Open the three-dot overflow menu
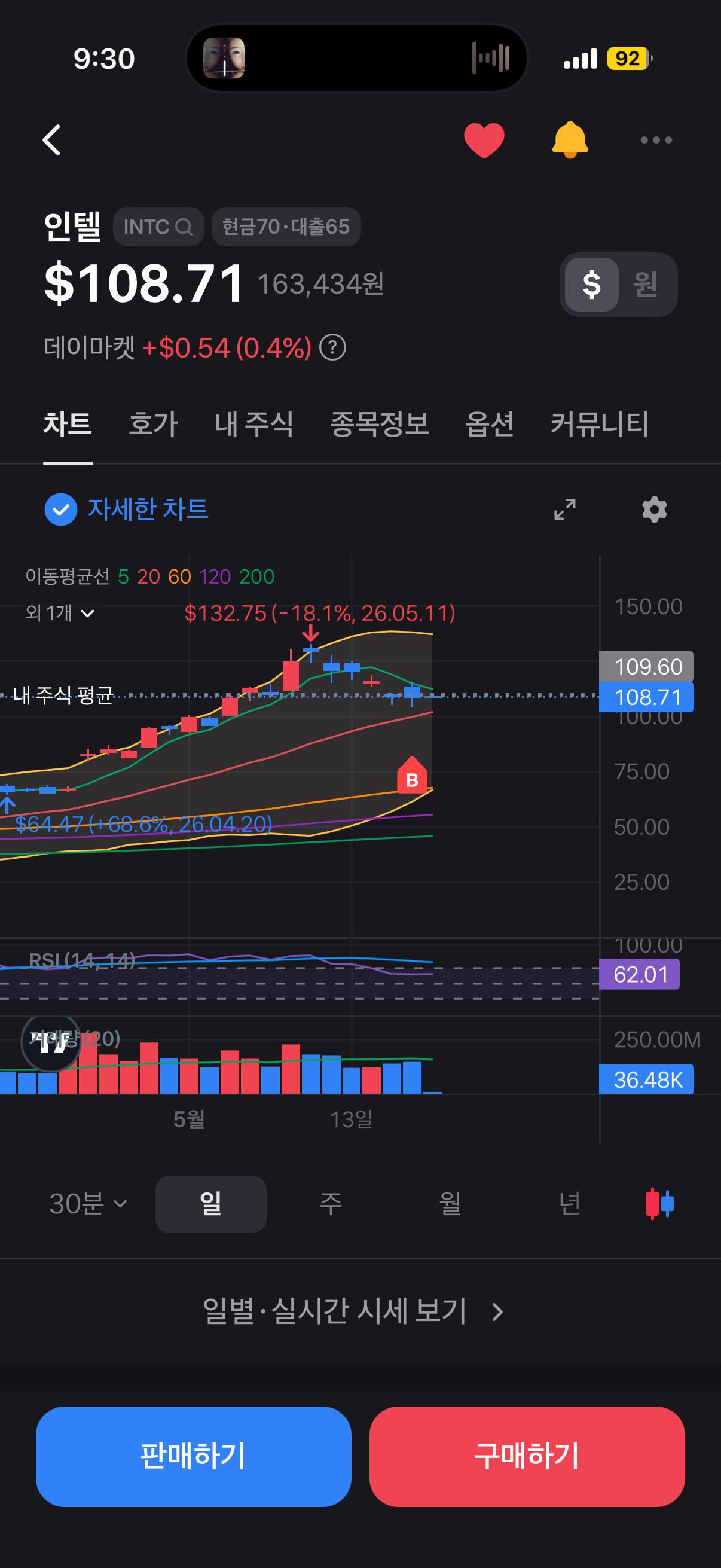 [x=656, y=140]
